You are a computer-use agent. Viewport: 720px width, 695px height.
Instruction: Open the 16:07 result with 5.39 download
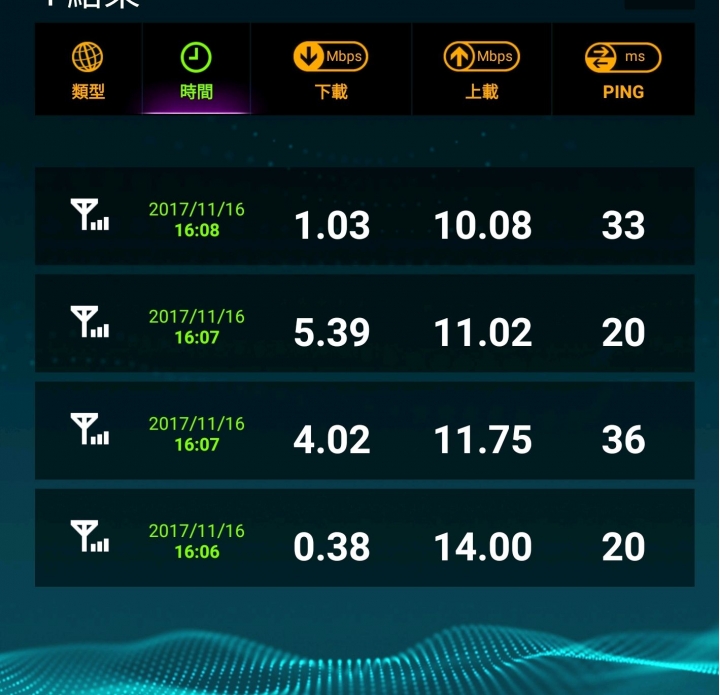[x=364, y=324]
